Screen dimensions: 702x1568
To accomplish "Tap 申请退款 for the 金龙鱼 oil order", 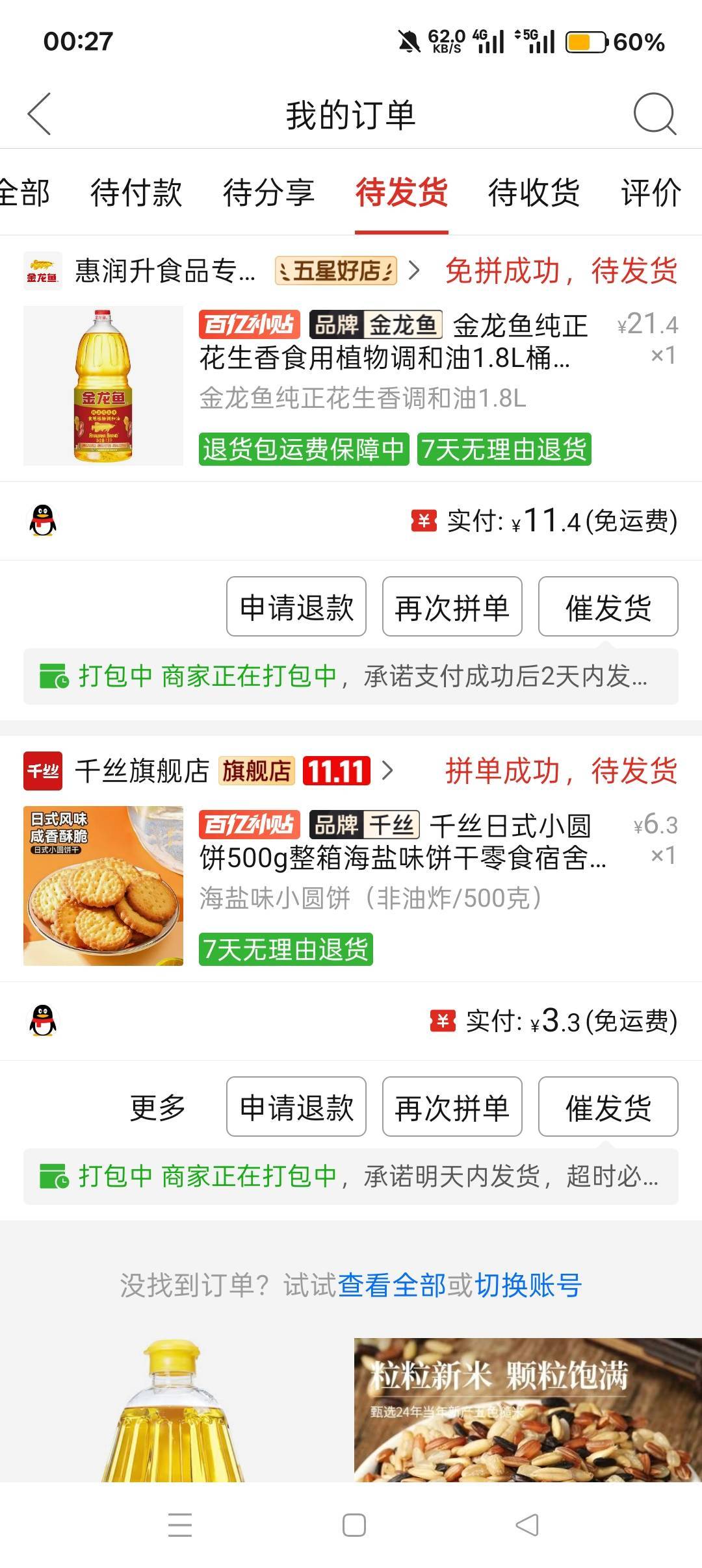I will coord(296,607).
